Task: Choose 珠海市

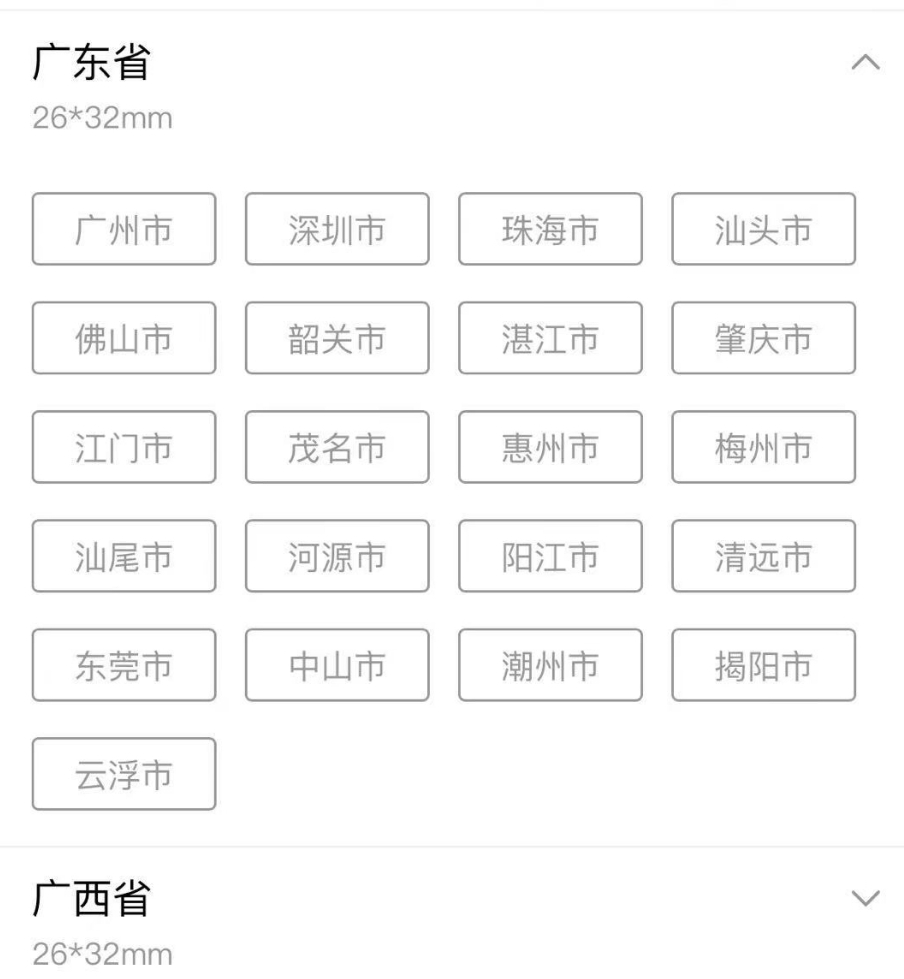Action: (x=550, y=229)
